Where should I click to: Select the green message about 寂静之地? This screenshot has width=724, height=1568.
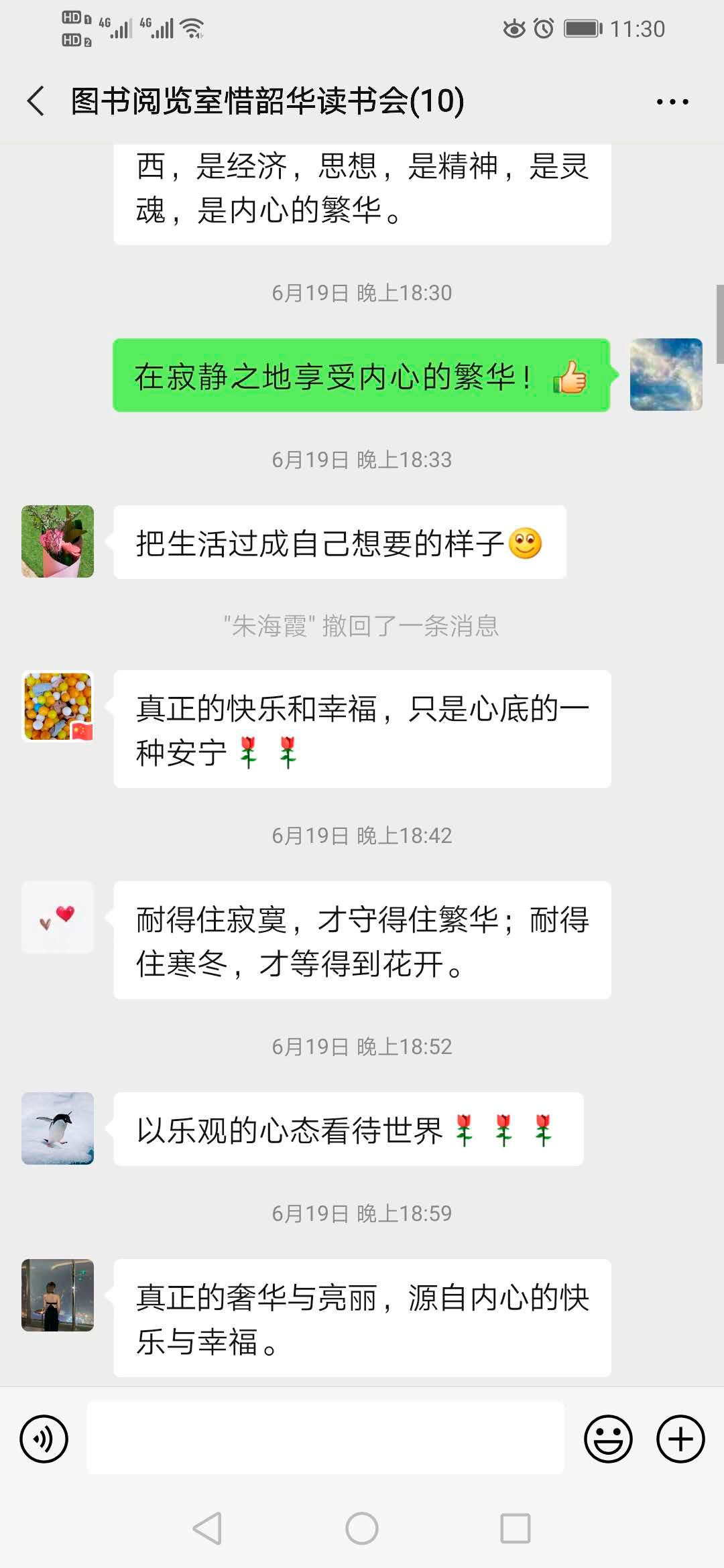pyautogui.click(x=362, y=377)
